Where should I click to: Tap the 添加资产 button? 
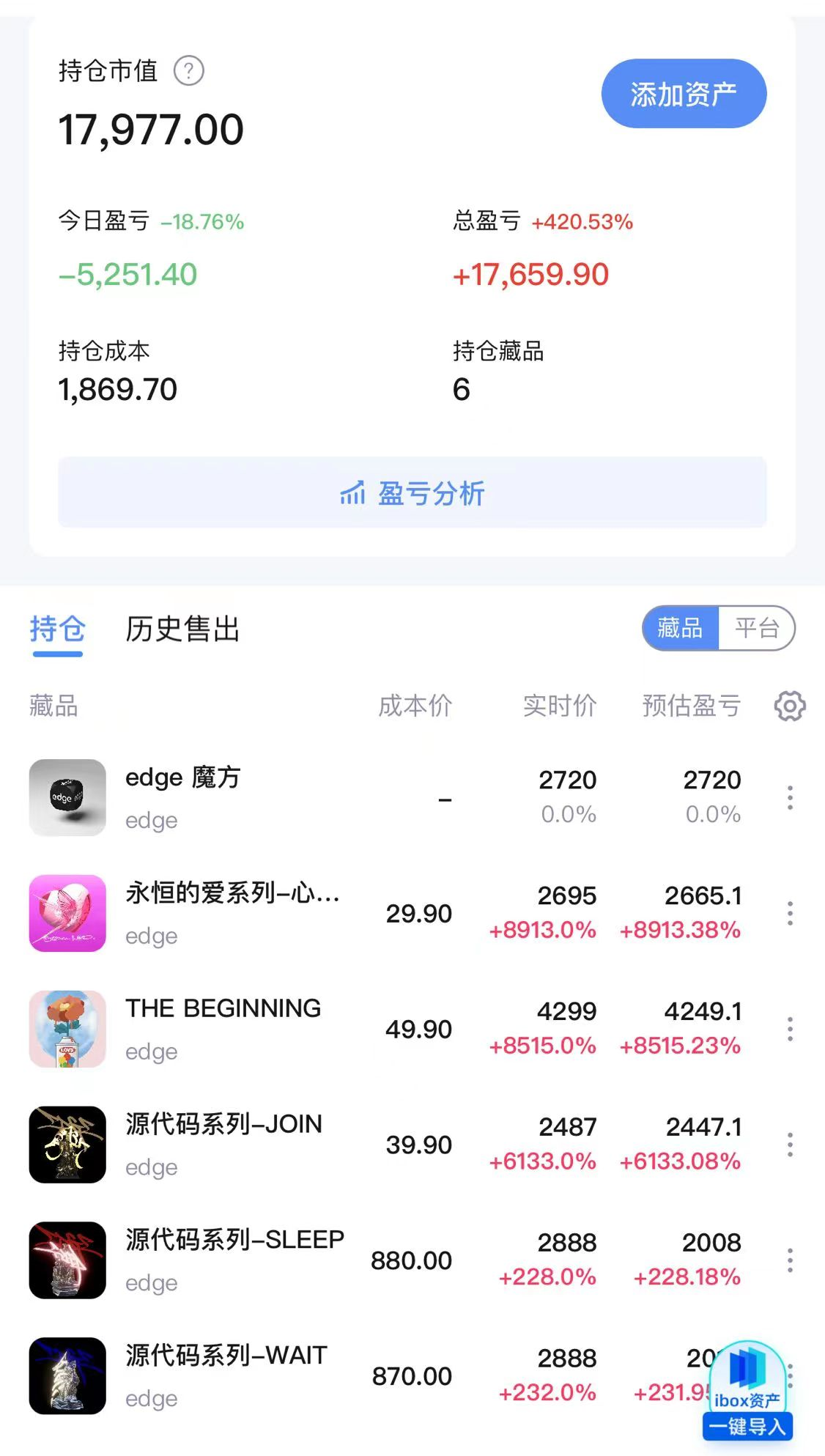point(684,94)
